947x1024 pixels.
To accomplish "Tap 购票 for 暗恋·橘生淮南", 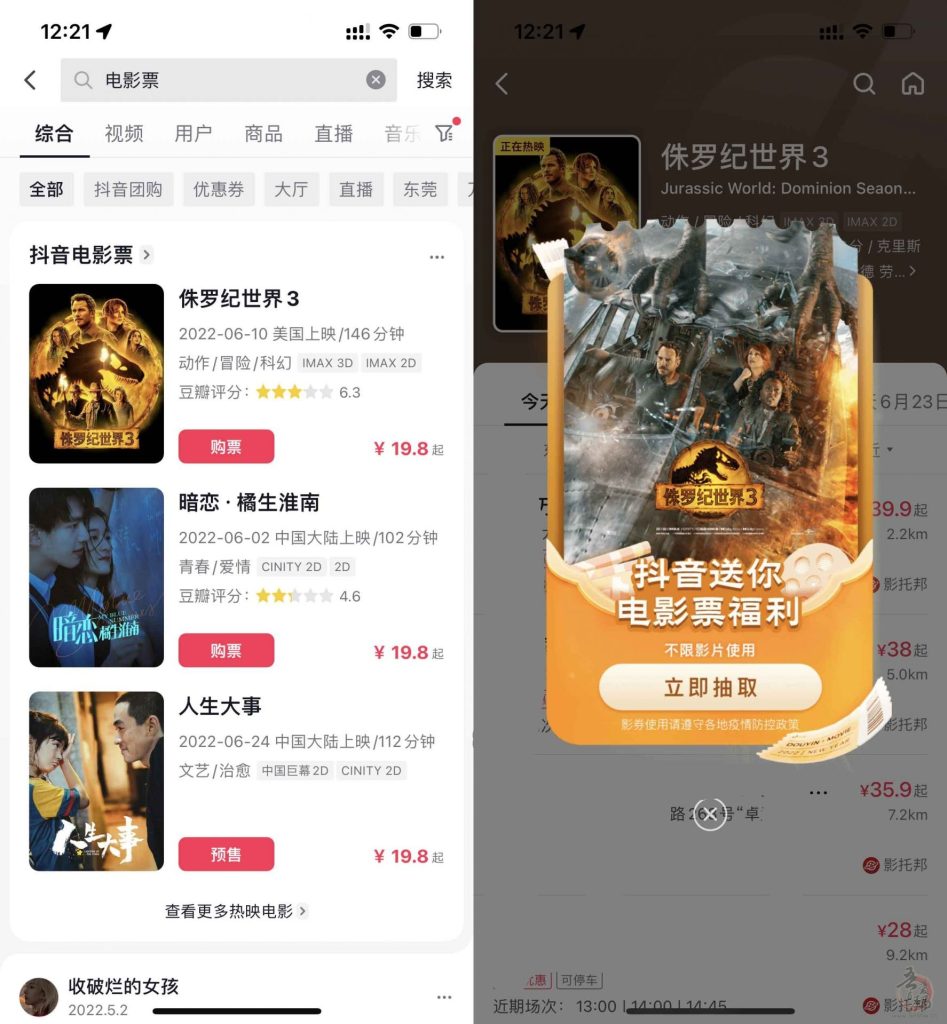I will point(226,651).
